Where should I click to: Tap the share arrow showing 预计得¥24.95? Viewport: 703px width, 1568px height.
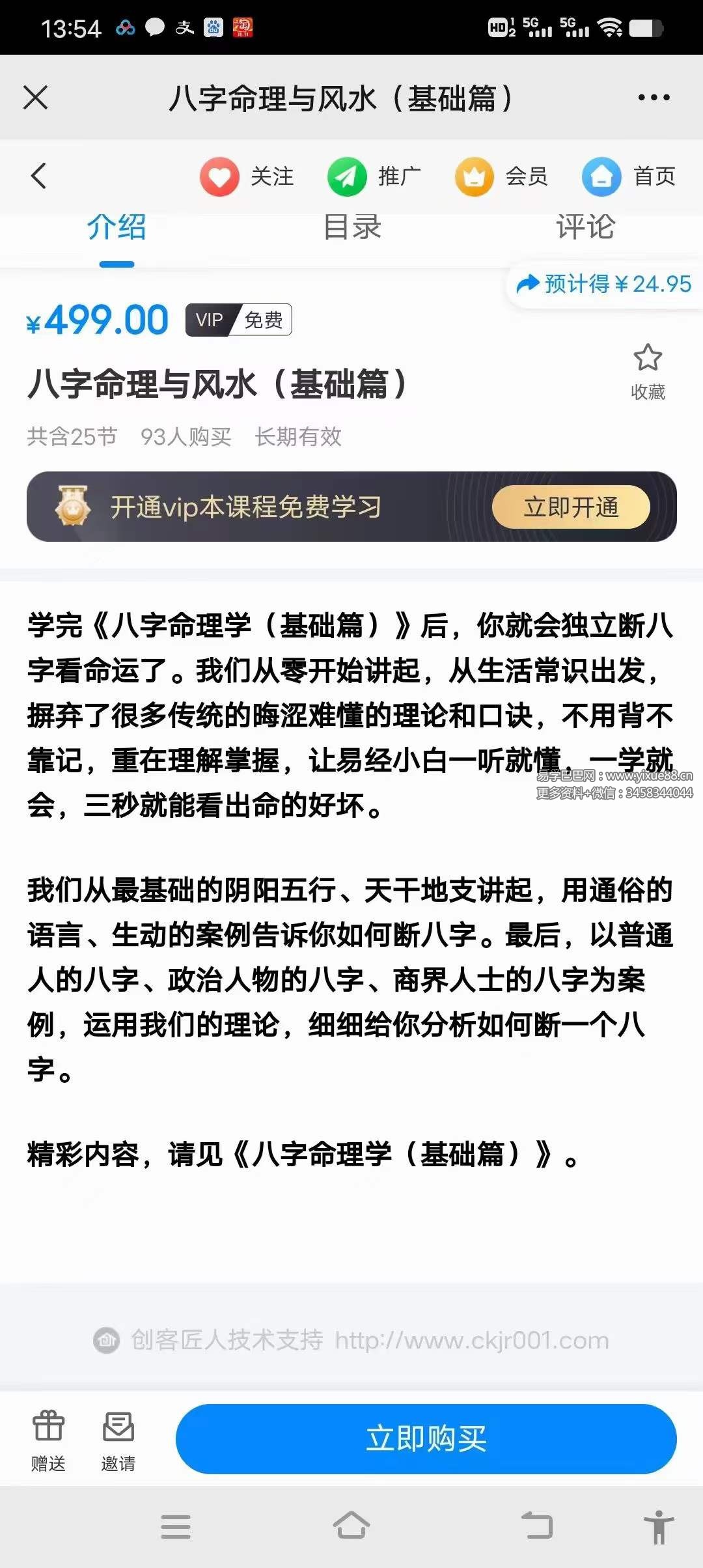click(x=602, y=285)
